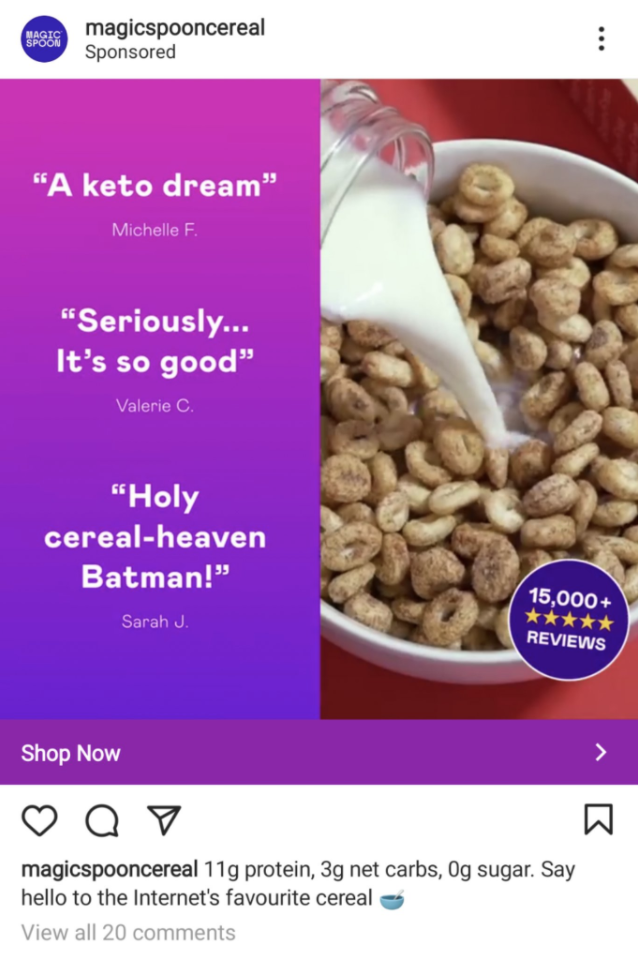Open the comment bubble icon
The width and height of the screenshot is (638, 958).
pos(101,820)
